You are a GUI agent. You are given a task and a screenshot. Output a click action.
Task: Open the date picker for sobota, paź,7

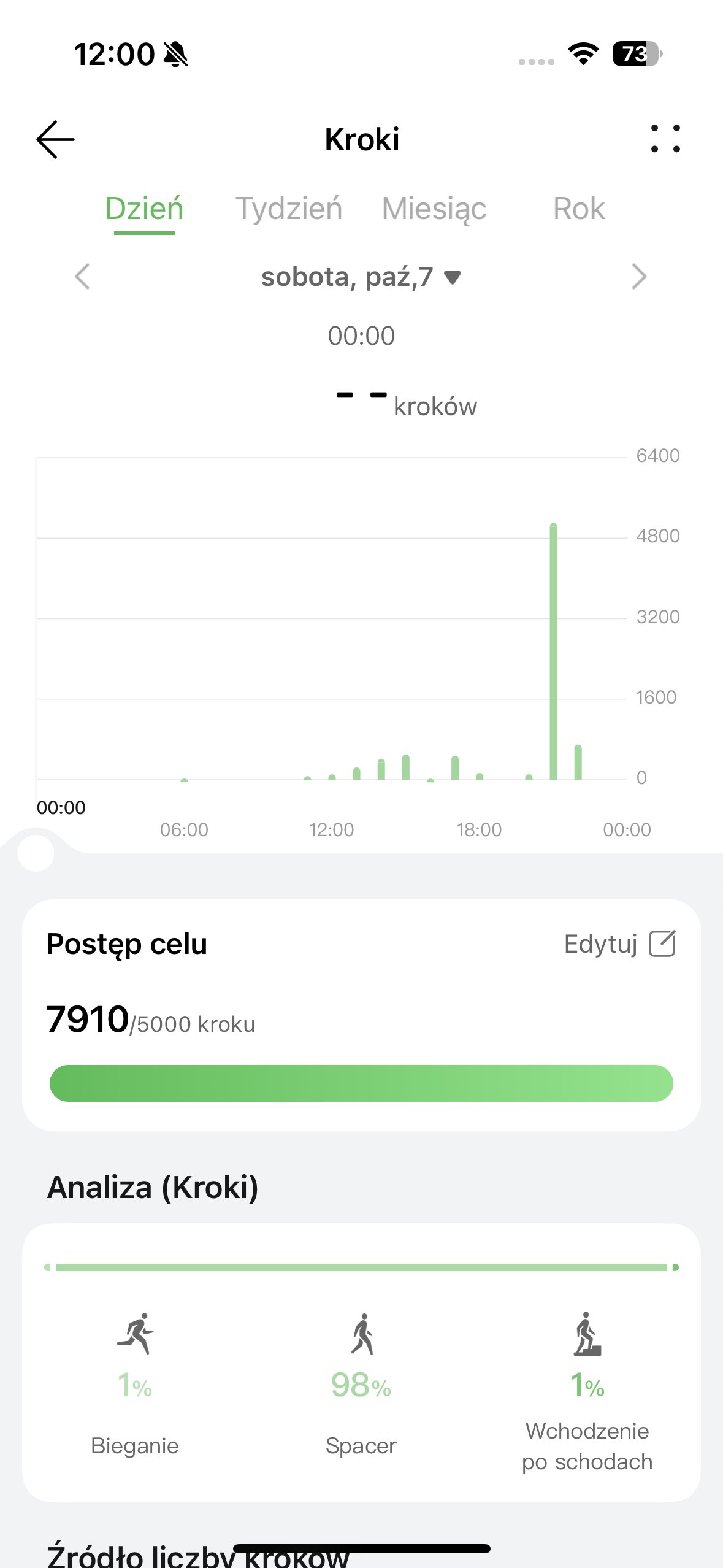tap(361, 277)
